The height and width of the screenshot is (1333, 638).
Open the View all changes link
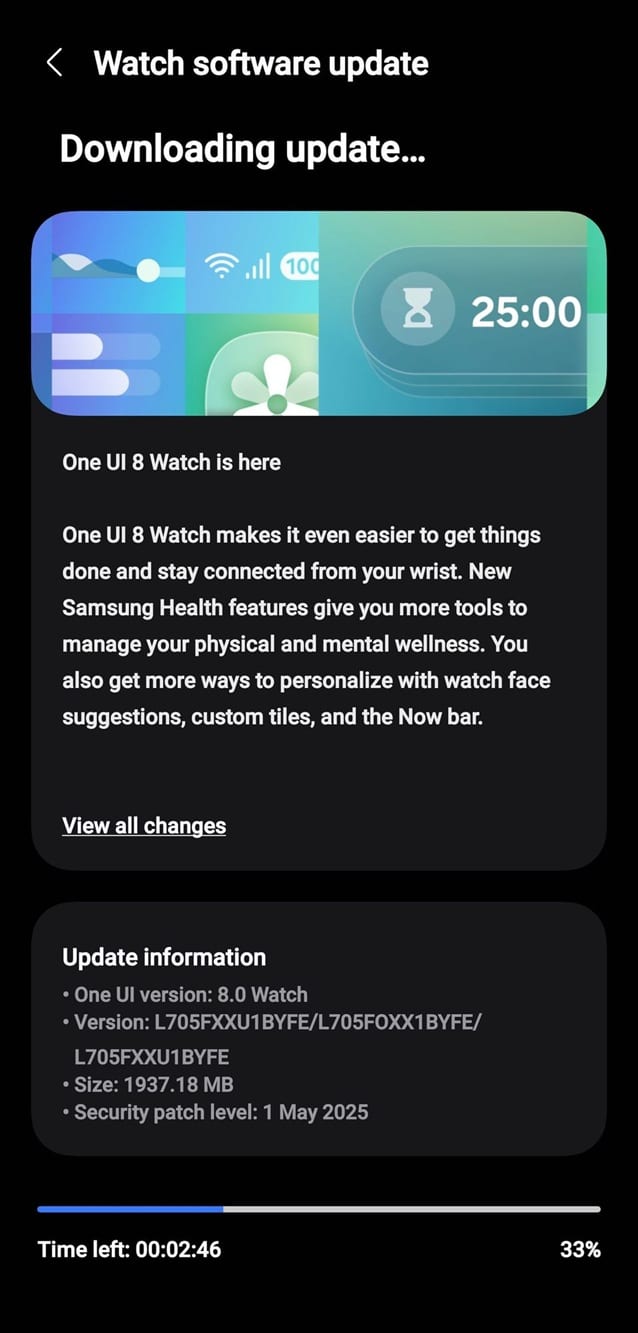pyautogui.click(x=144, y=826)
